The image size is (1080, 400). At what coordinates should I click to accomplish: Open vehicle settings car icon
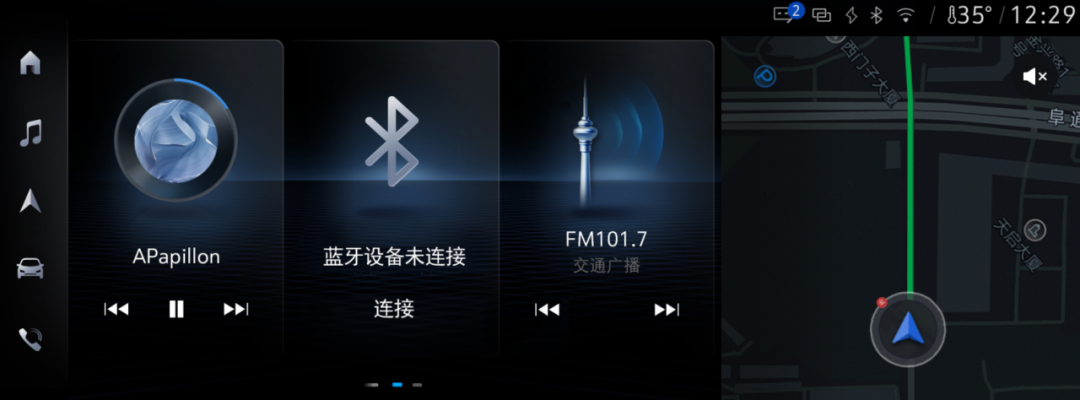click(x=31, y=268)
